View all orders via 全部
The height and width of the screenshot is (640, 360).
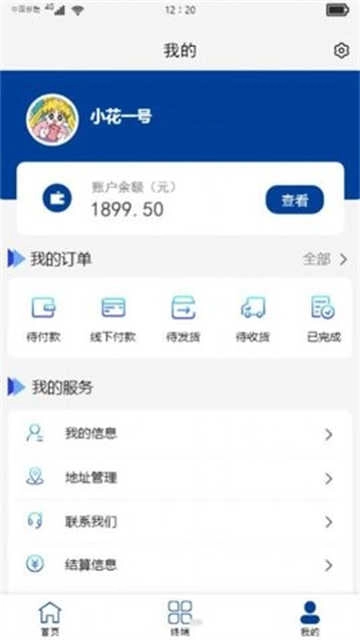click(x=325, y=259)
